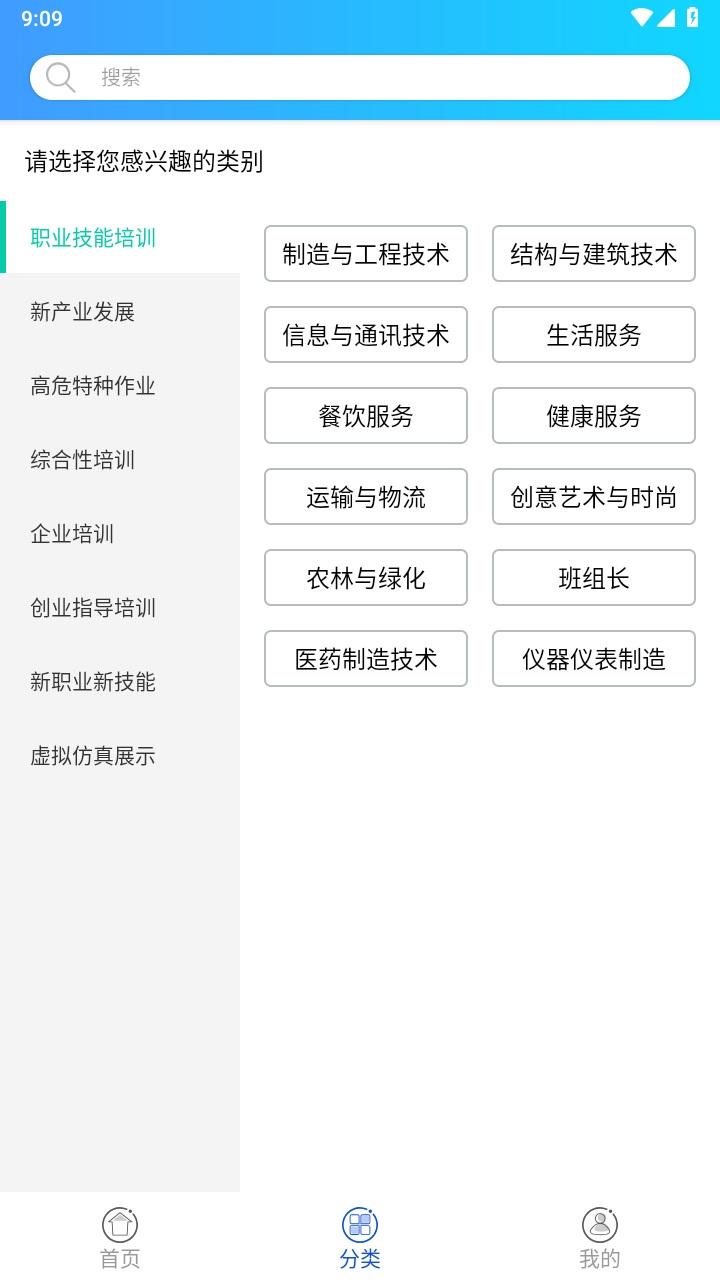Open 运输与物流 courses
Image resolution: width=720 pixels, height=1280 pixels.
click(x=366, y=497)
